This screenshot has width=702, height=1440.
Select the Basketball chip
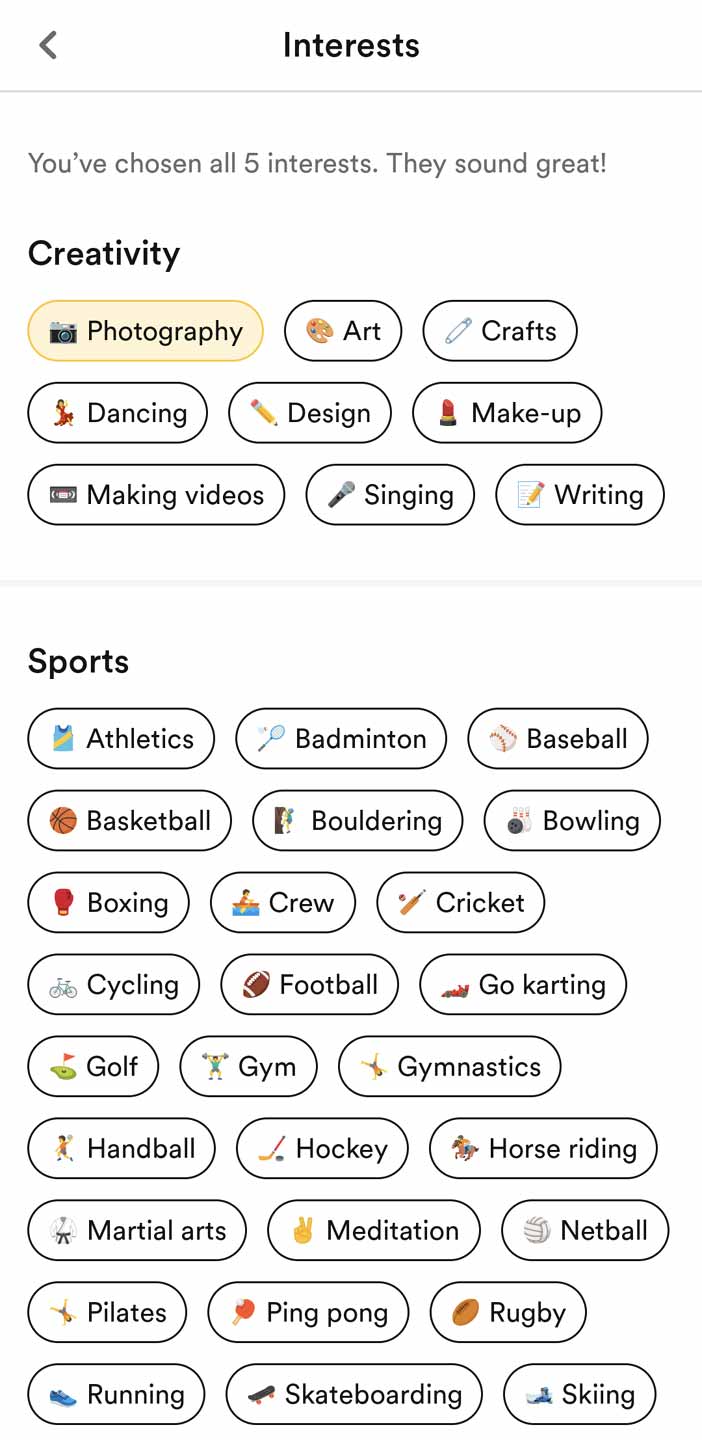[129, 821]
